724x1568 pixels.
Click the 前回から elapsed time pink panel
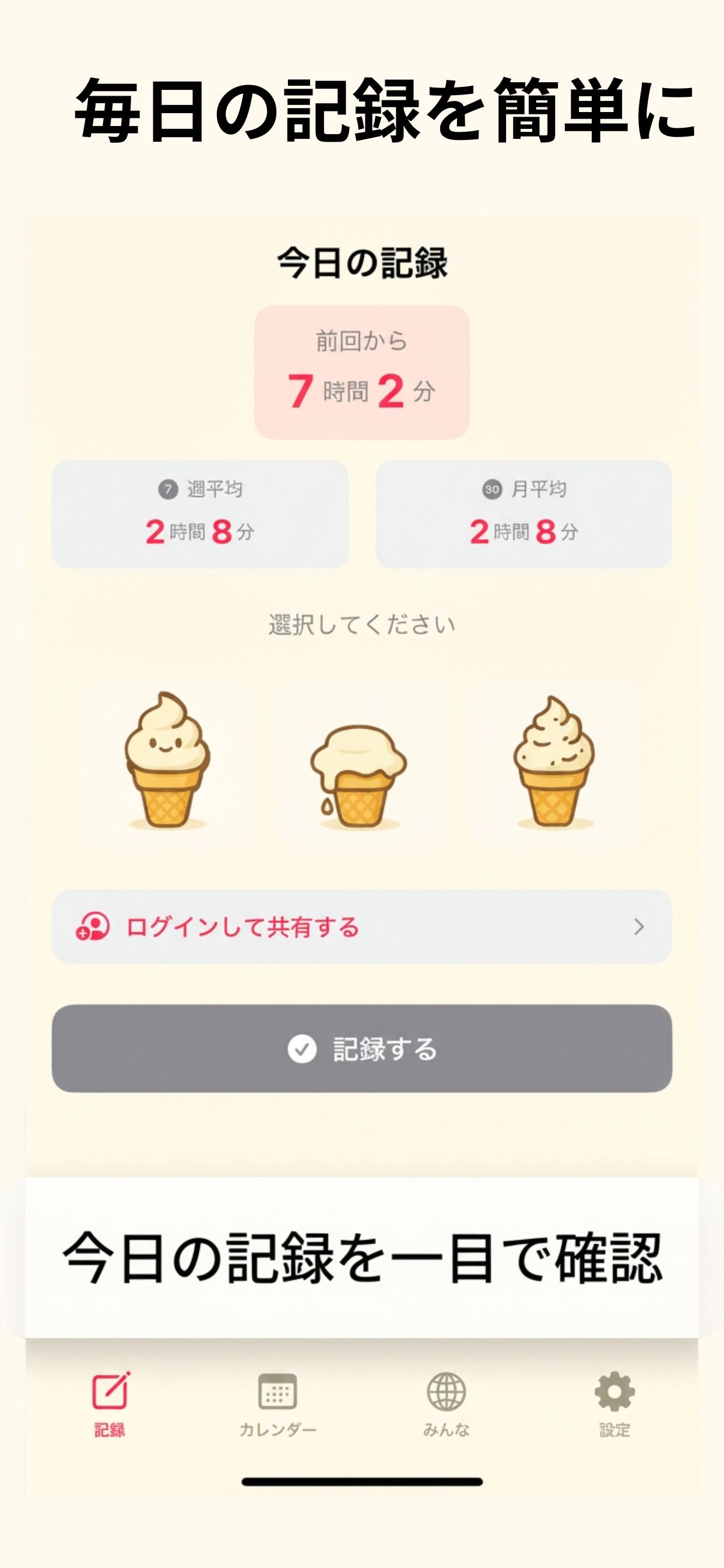361,372
